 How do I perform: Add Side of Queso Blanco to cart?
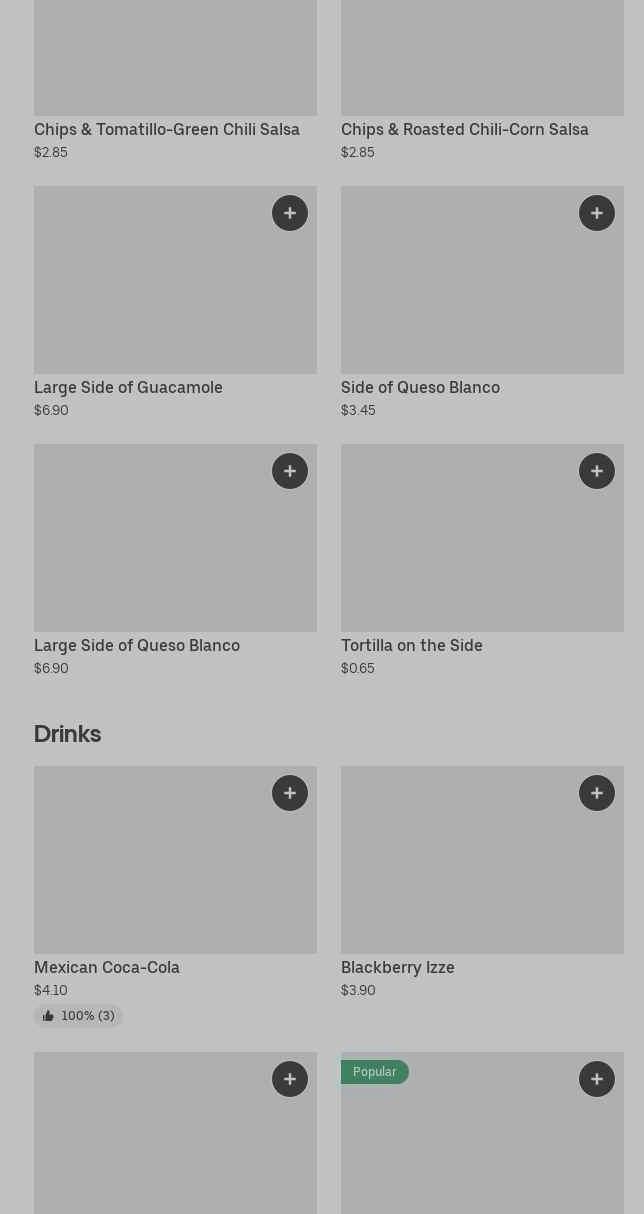click(x=597, y=213)
